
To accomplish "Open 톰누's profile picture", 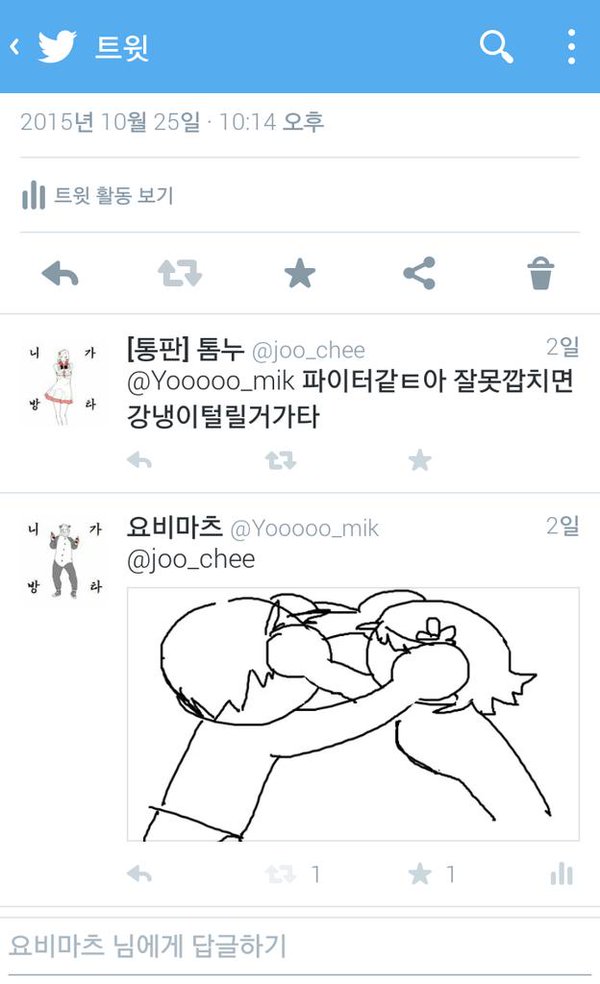I will click(63, 383).
